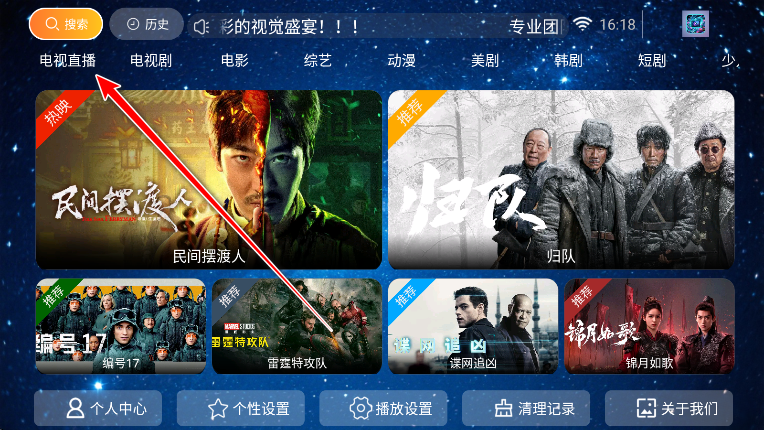Open the 短剧 tab
764x430 pixels.
pos(652,60)
